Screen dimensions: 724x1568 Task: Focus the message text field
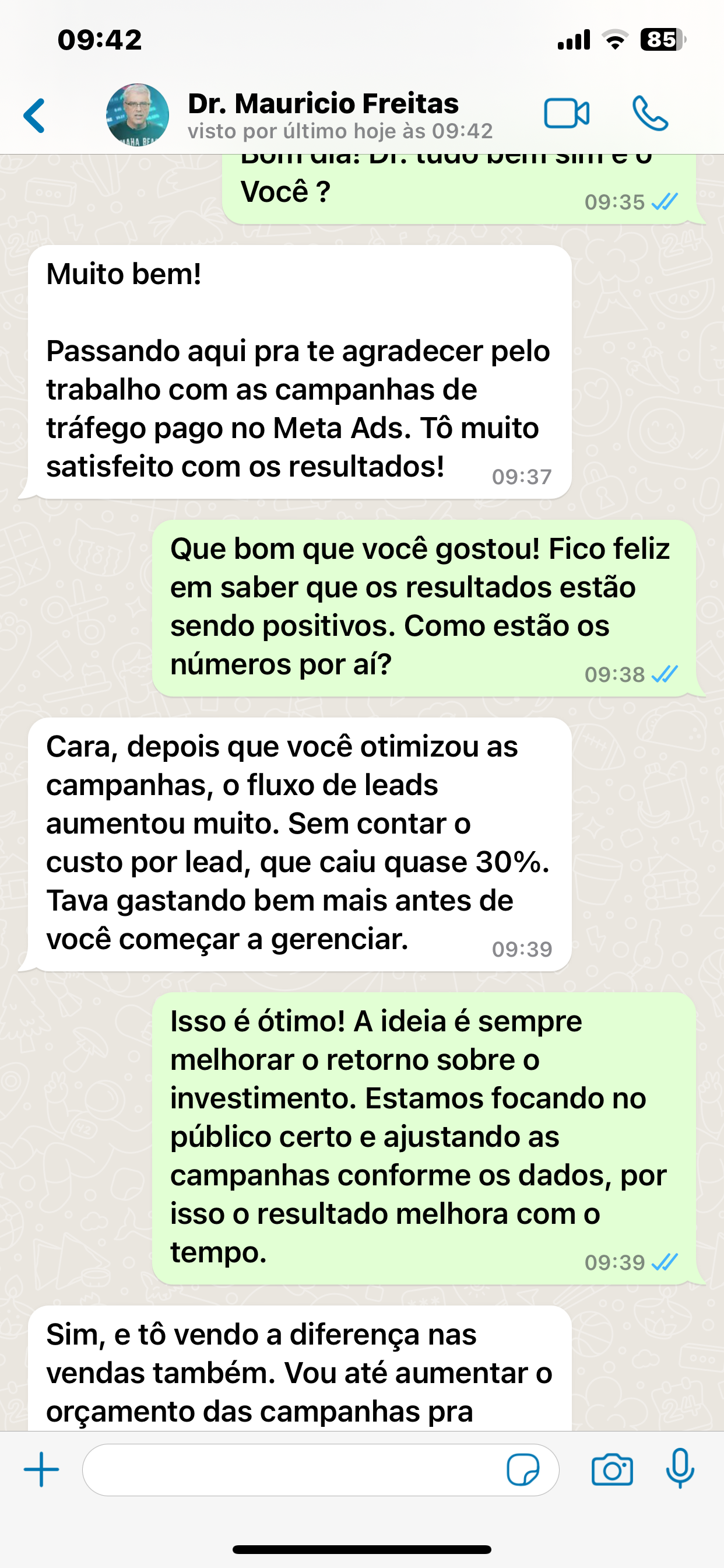292,1469
